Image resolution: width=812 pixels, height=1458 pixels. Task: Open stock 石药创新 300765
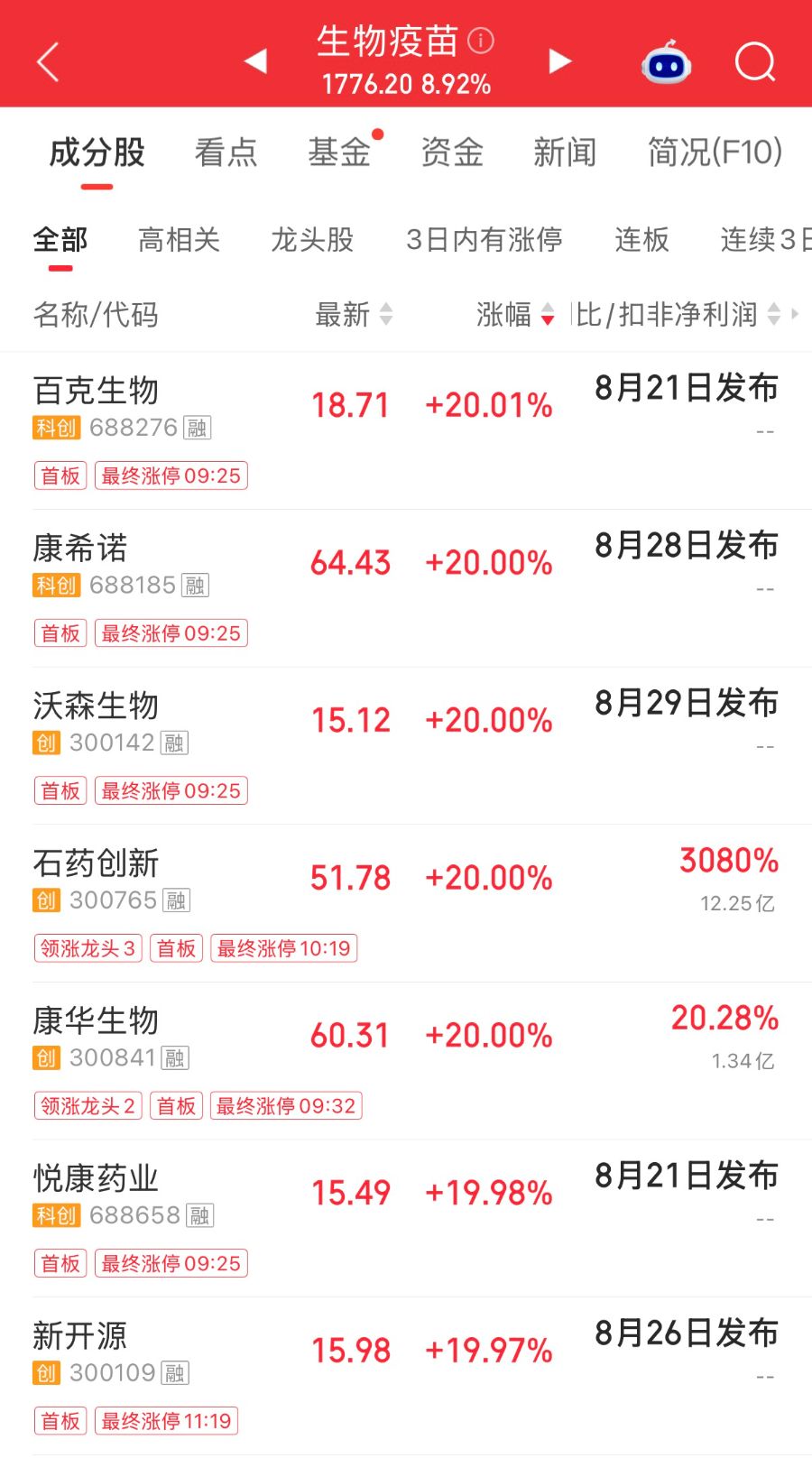tap(406, 903)
